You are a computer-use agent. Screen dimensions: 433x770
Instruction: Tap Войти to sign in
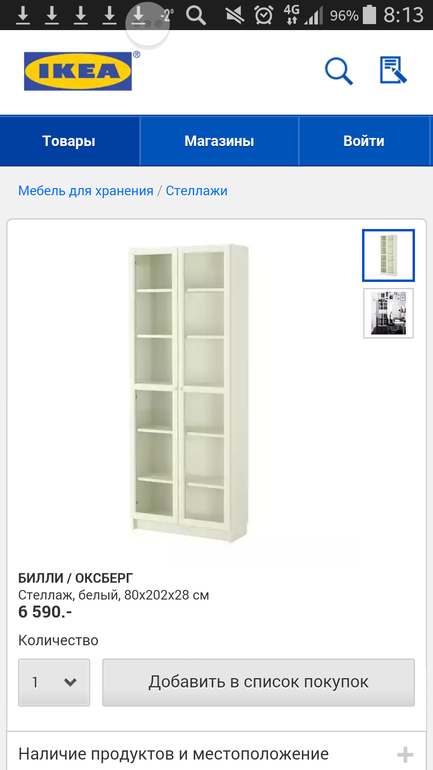click(x=364, y=141)
